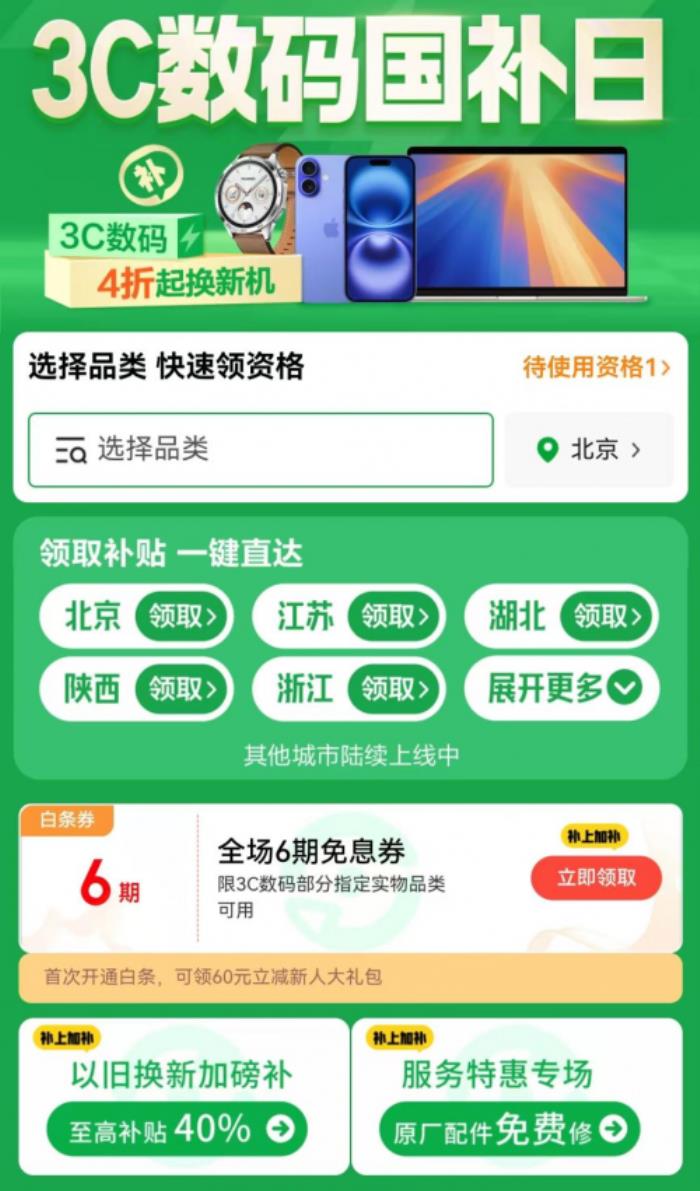The image size is (700, 1191).
Task: Open the 选择品类 category picker field
Action: (x=260, y=450)
